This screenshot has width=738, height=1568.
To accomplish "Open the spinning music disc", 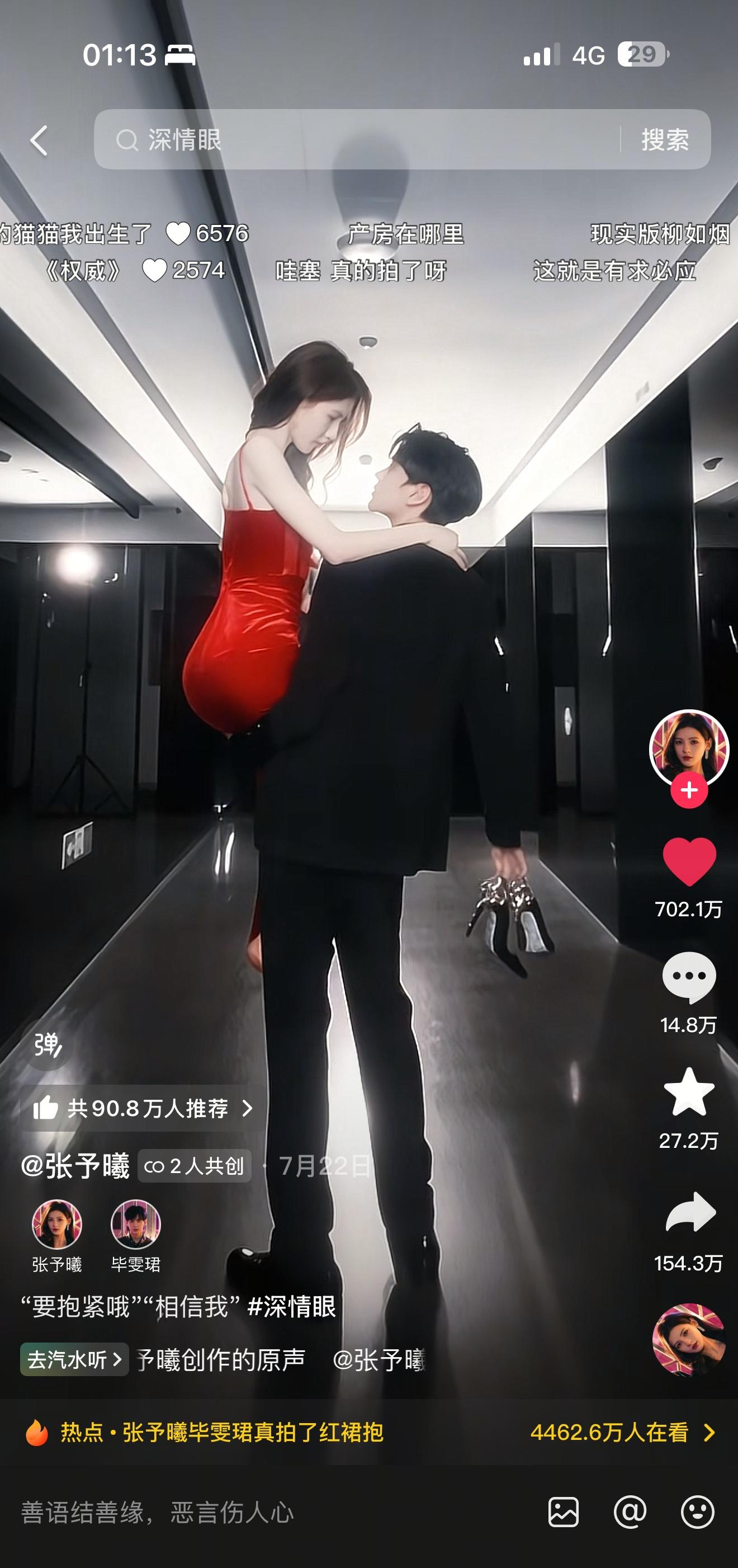I will tap(689, 1339).
